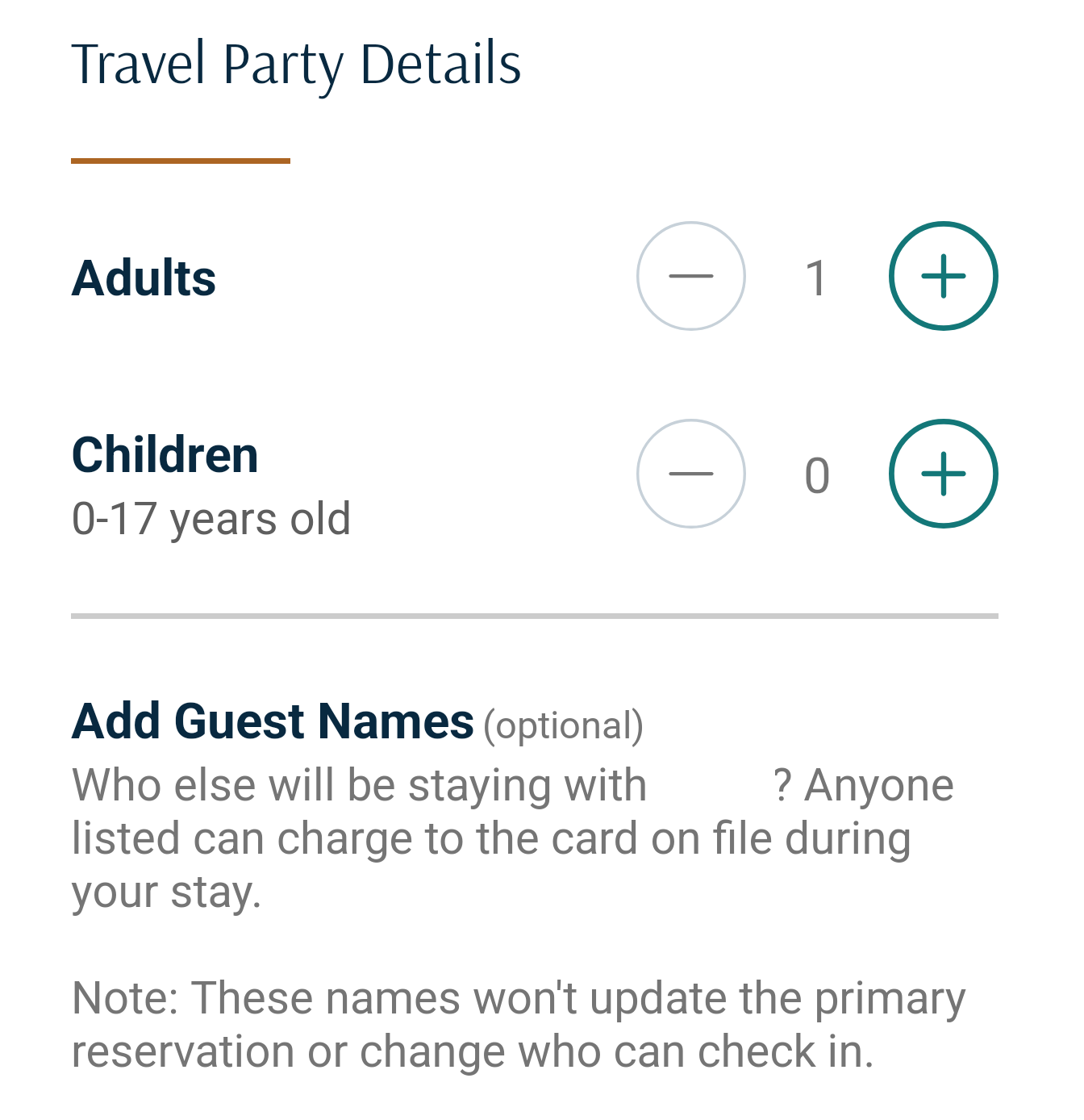Click the Add Guest Names heading
The height and width of the screenshot is (1120, 1084).
274,721
